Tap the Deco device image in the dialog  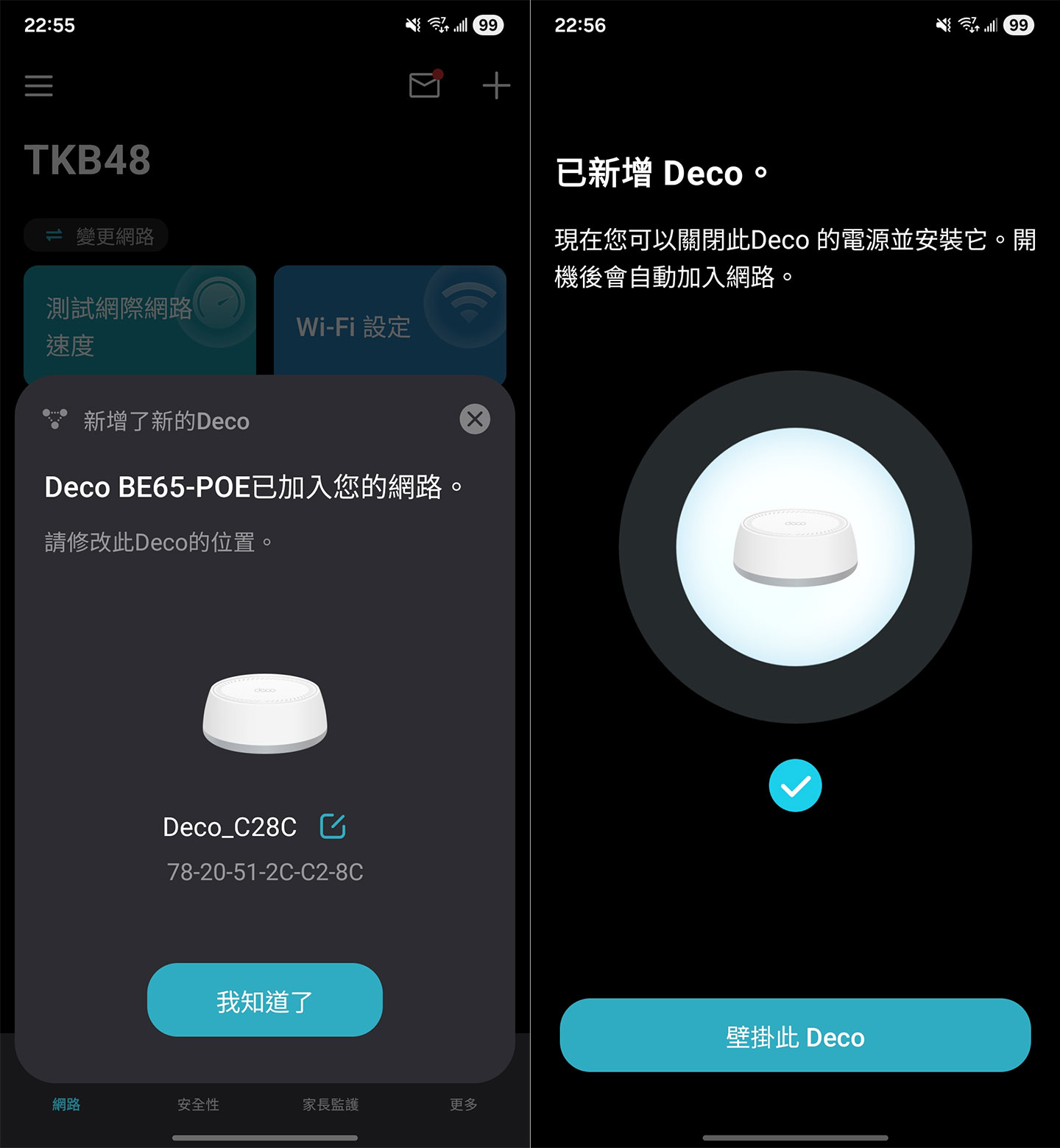(x=265, y=710)
